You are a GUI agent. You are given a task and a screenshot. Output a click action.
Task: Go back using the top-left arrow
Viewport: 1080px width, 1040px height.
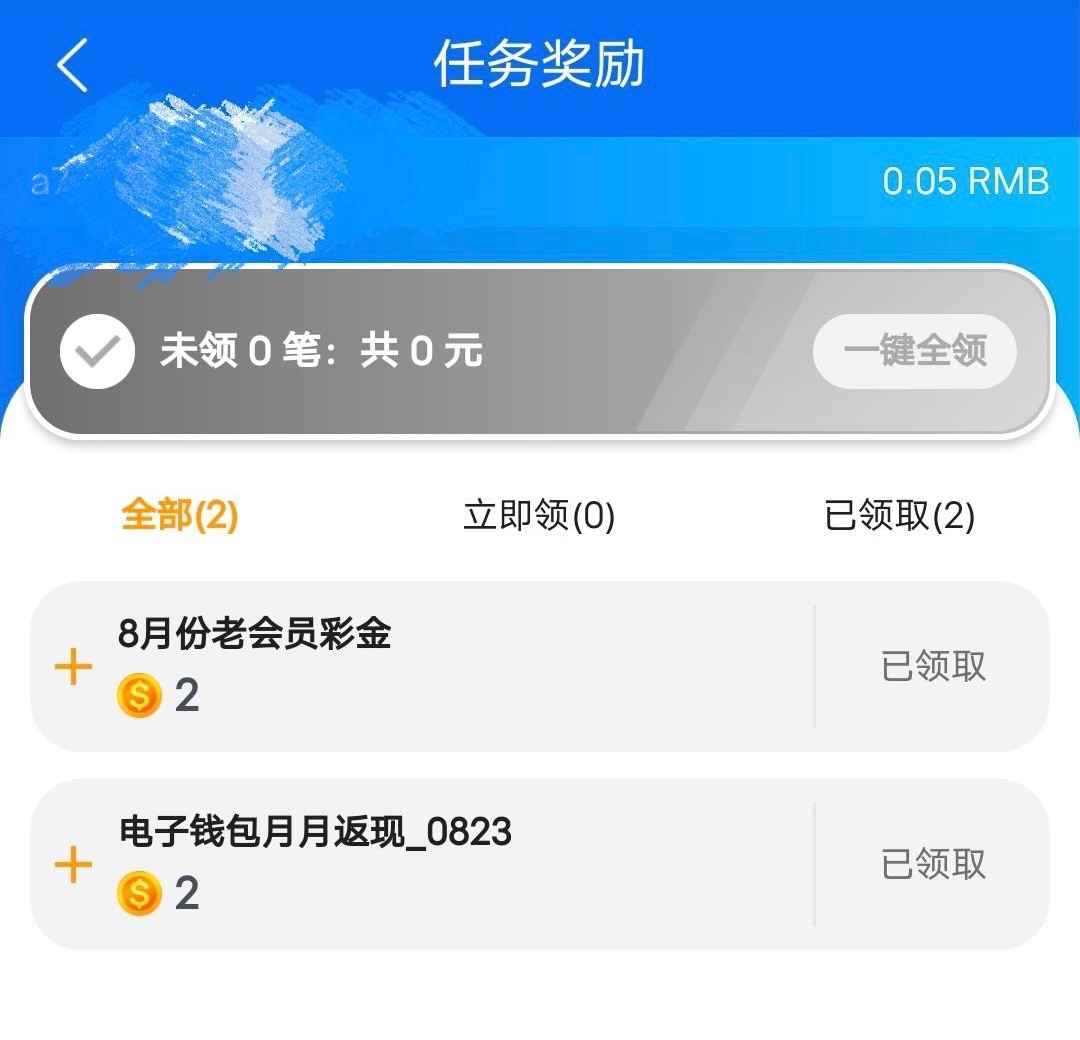tap(72, 66)
